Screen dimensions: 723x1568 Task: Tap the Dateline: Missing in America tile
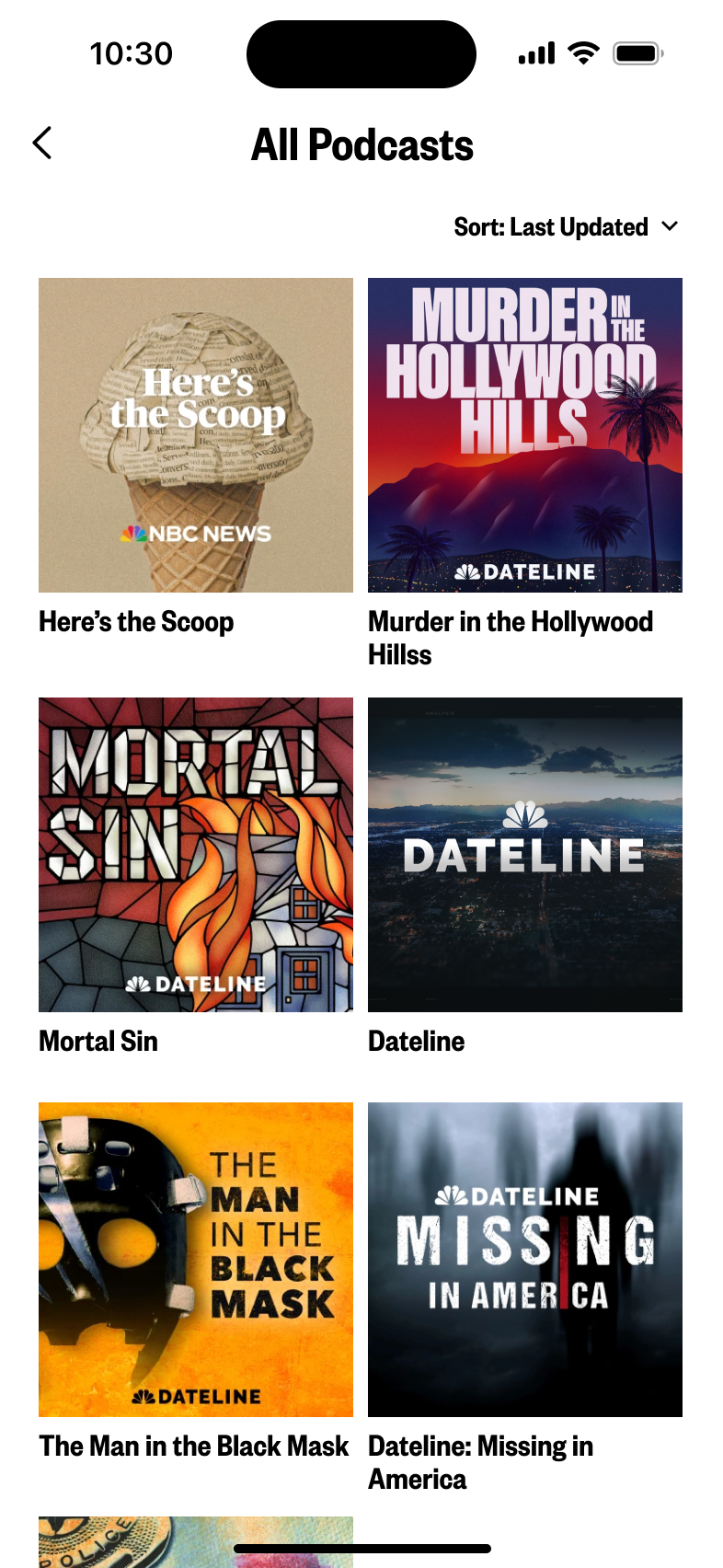pos(524,1260)
